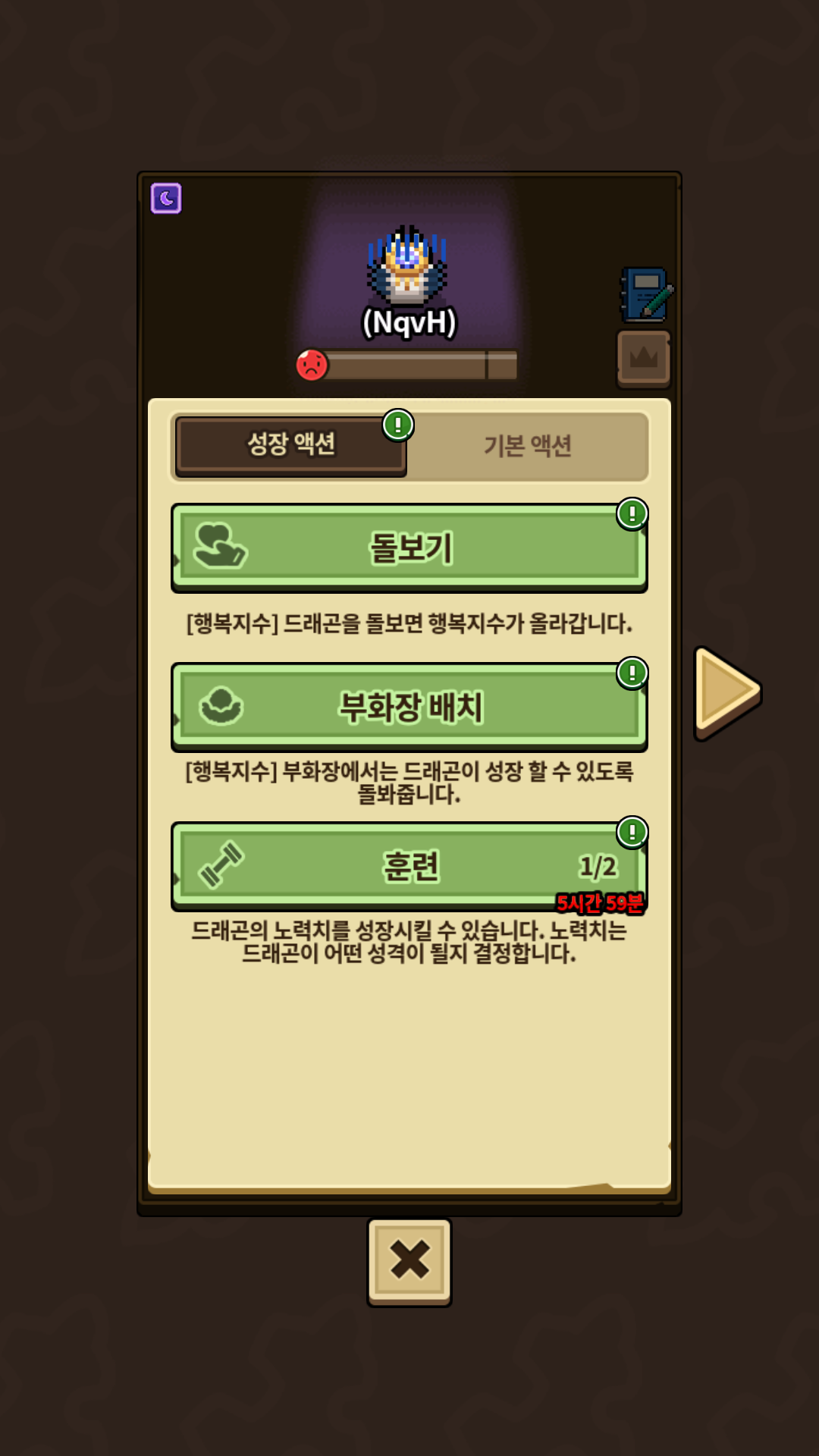This screenshot has width=819, height=1456.
Task: Close the dragon action panel
Action: [x=409, y=1262]
